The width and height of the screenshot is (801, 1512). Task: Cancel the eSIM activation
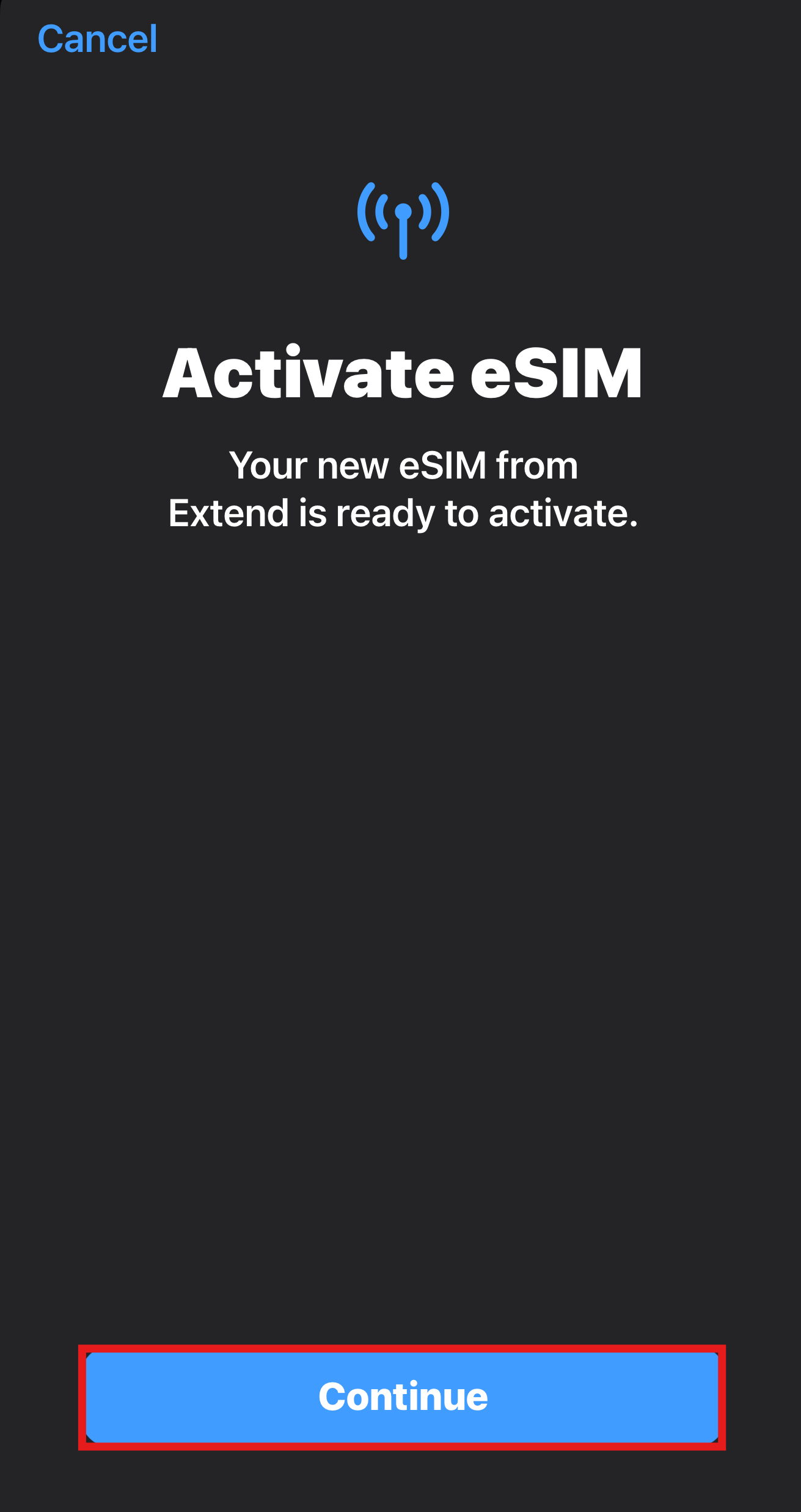coord(98,39)
